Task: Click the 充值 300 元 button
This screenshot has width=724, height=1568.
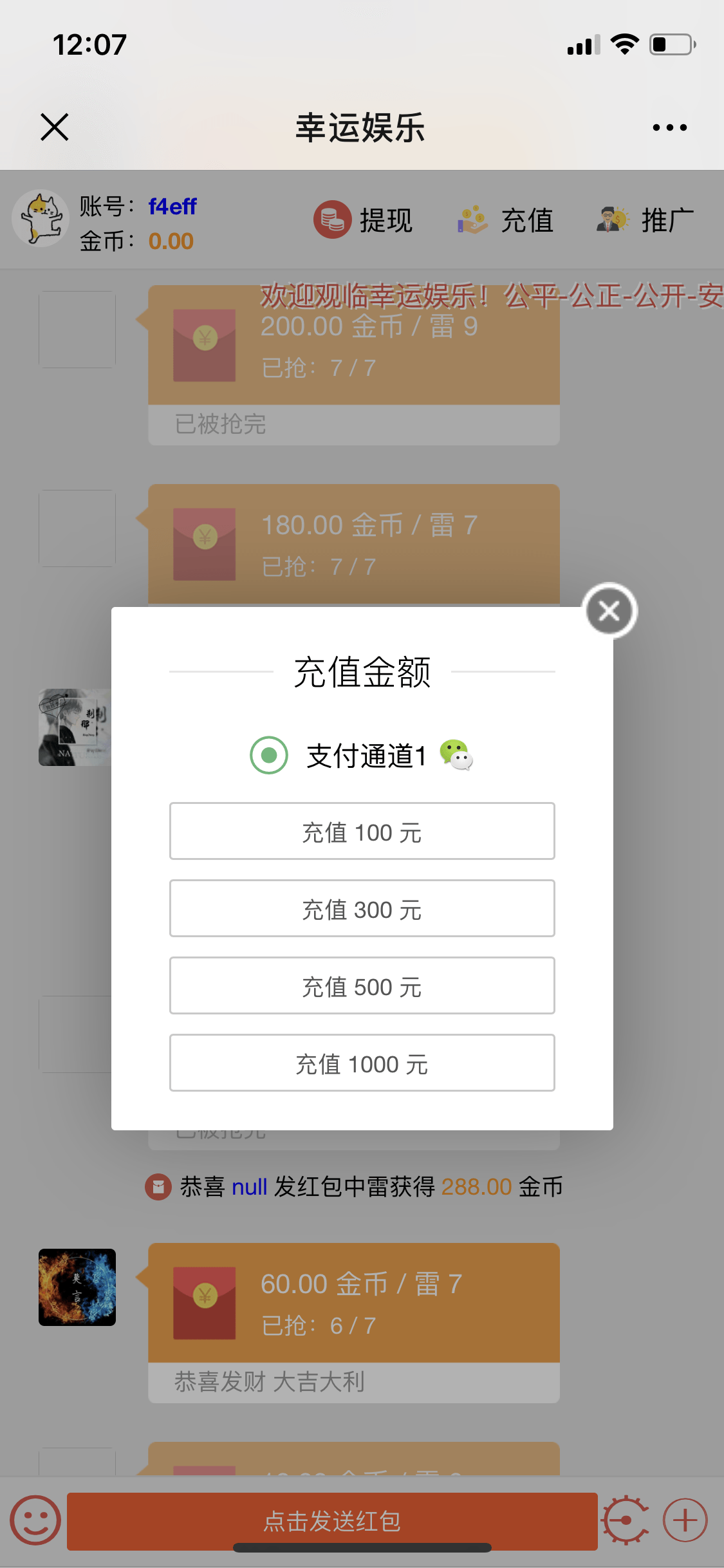Action: pos(362,908)
